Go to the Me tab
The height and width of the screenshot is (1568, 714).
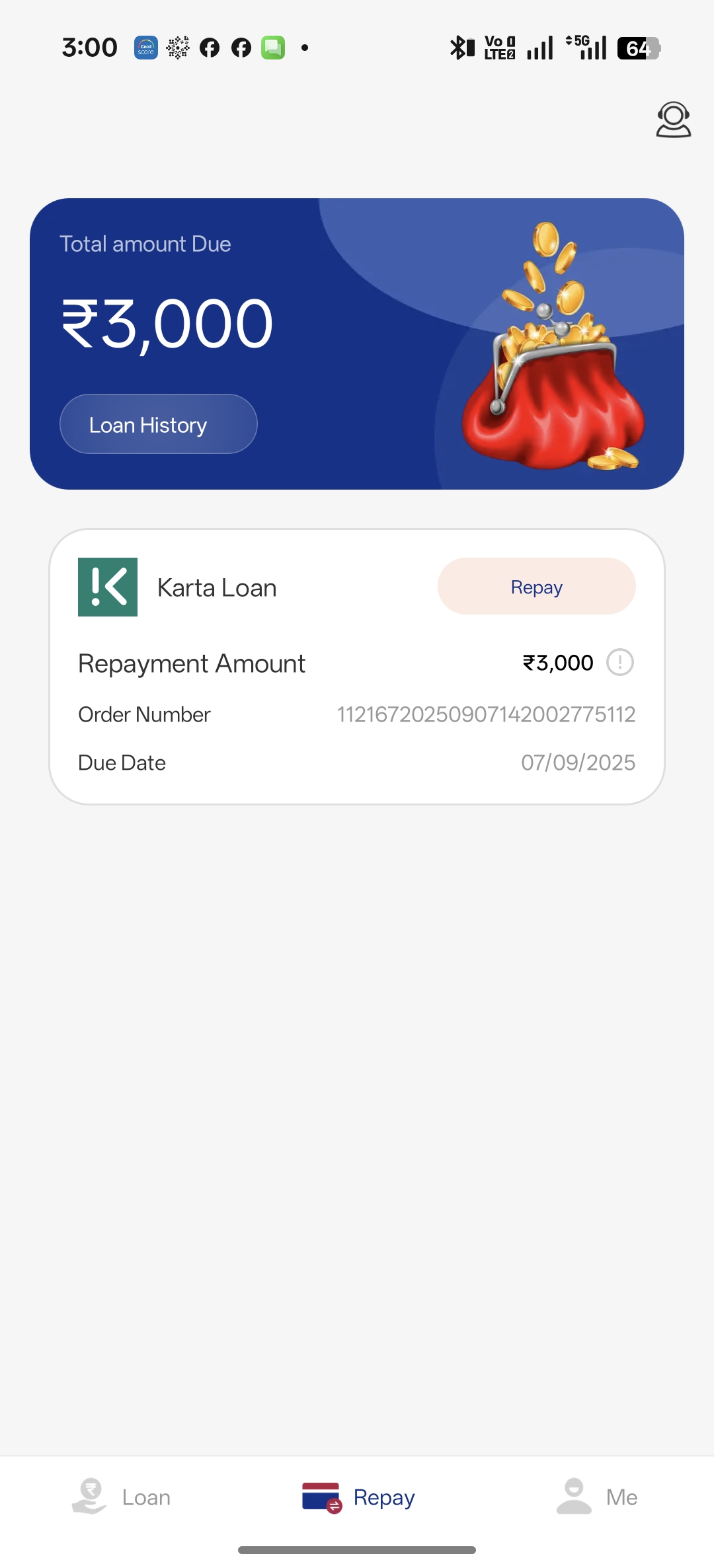(x=596, y=1497)
